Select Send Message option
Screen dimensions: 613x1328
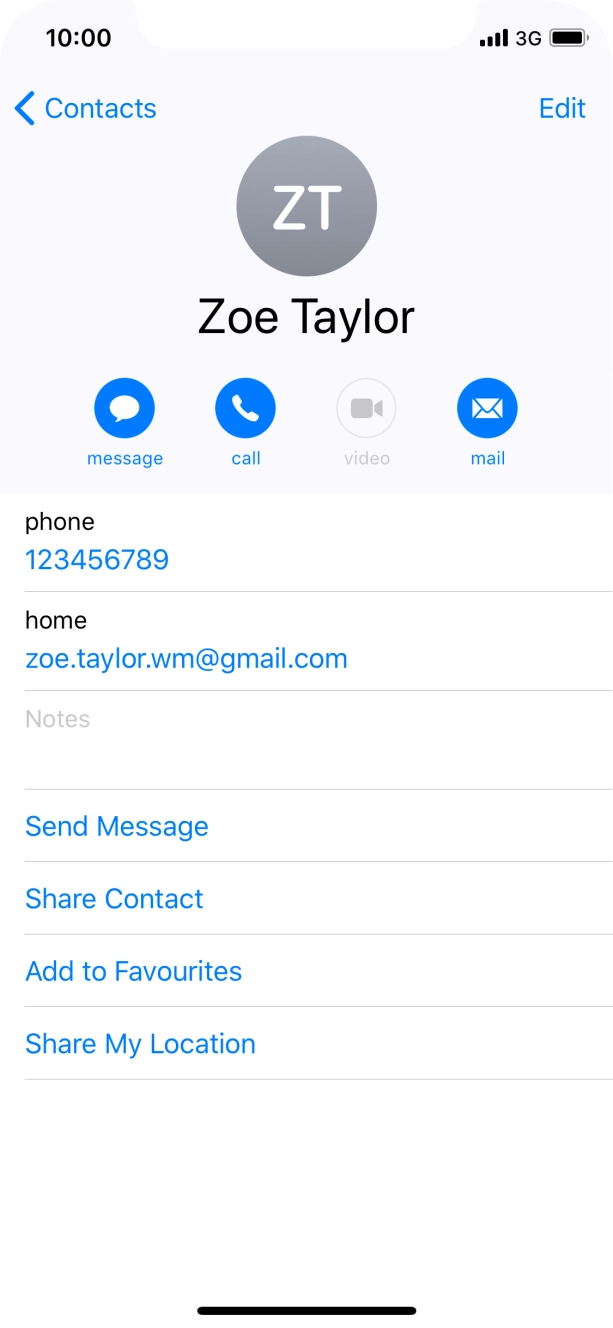click(x=117, y=826)
